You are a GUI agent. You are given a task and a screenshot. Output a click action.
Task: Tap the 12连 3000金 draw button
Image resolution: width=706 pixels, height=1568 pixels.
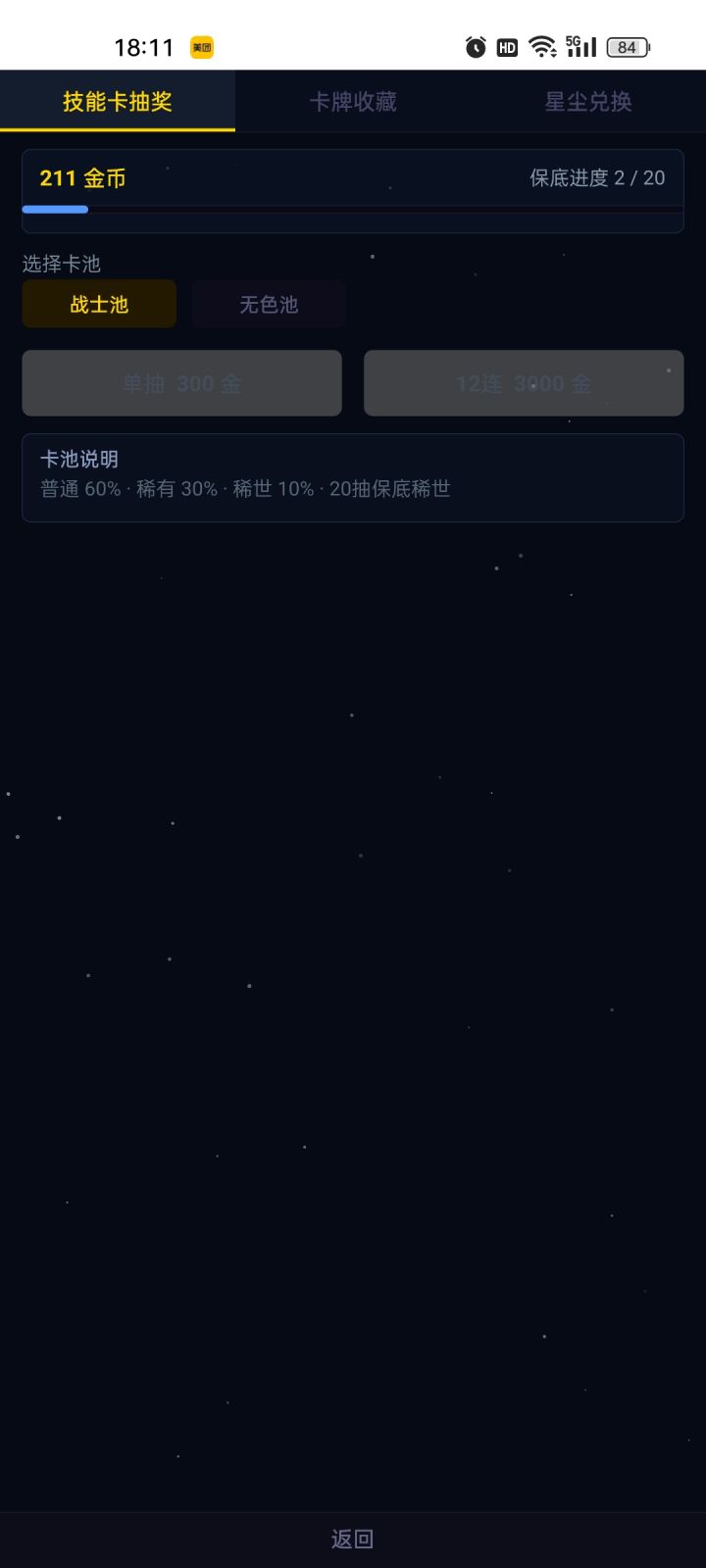click(524, 383)
